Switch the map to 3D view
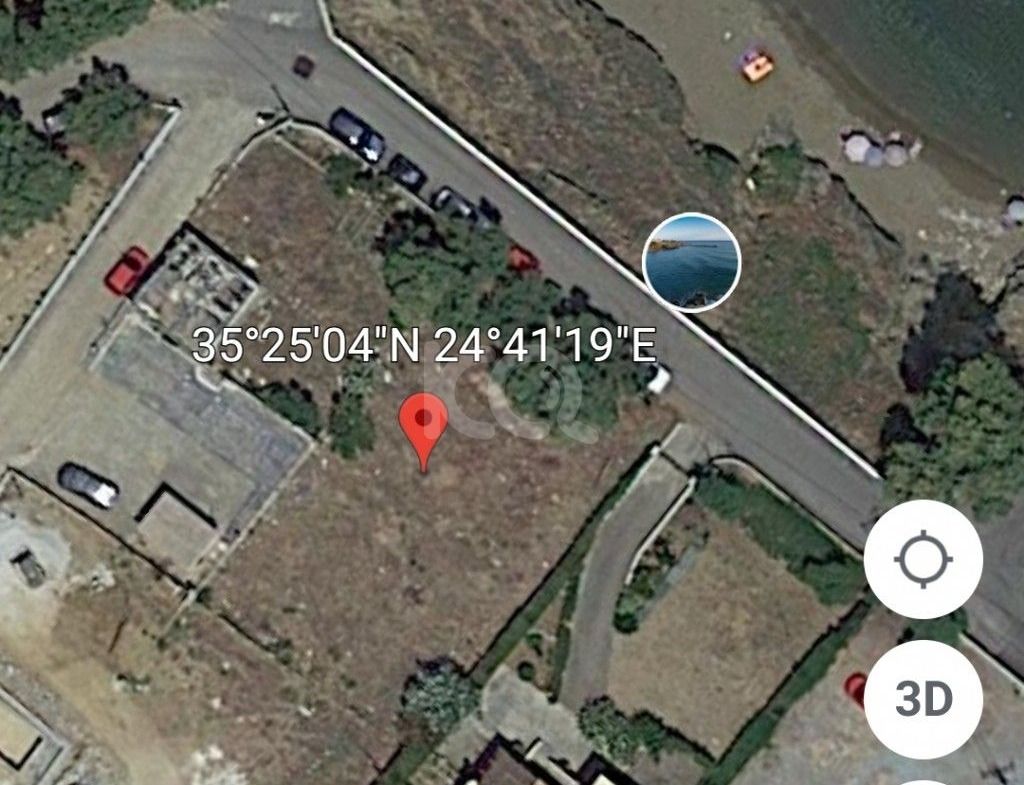 click(x=922, y=699)
